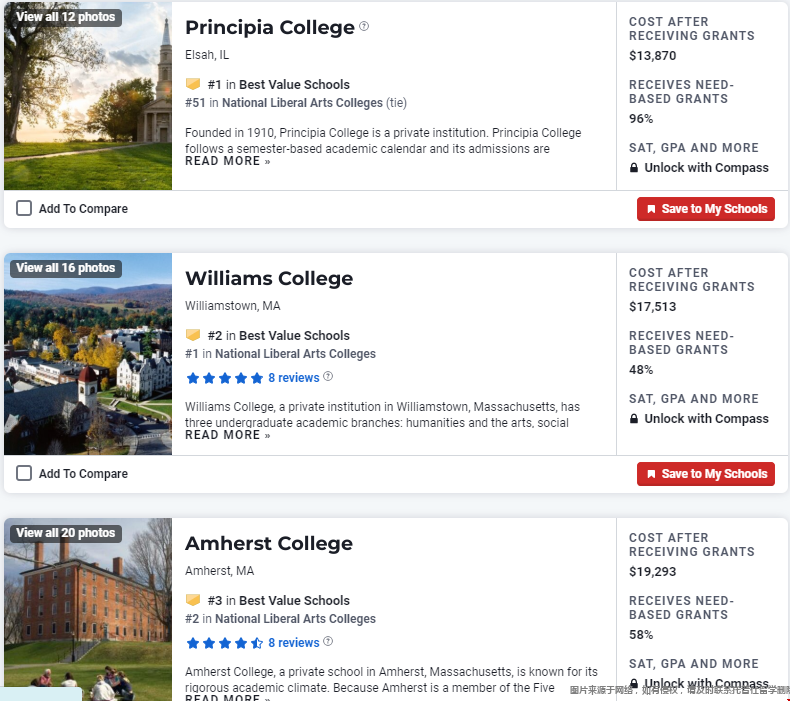View all 12 photos of Principia College
The width and height of the screenshot is (790, 701).
(65, 17)
